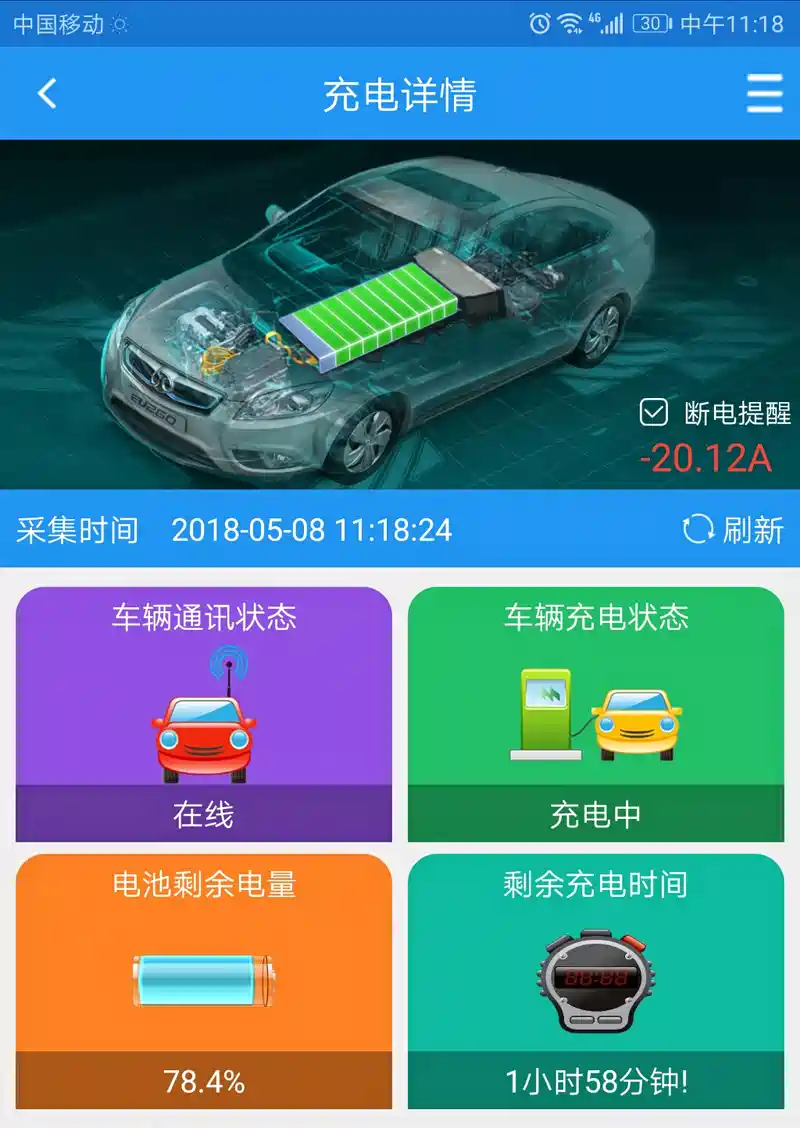Open the 电池剩余电量 card
Screen dimensions: 800x1128
(204, 981)
